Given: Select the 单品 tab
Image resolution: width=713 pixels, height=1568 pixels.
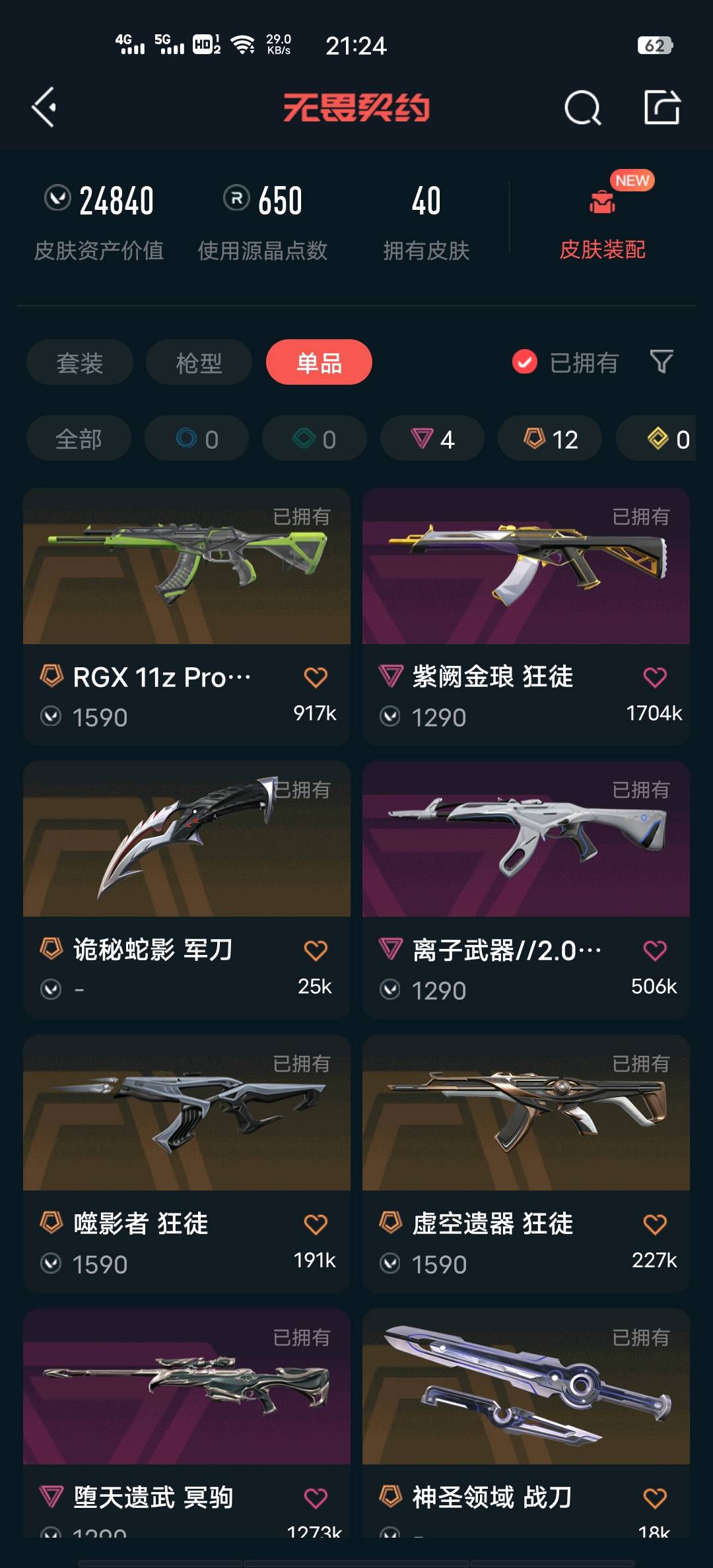Looking at the screenshot, I should click(x=319, y=362).
